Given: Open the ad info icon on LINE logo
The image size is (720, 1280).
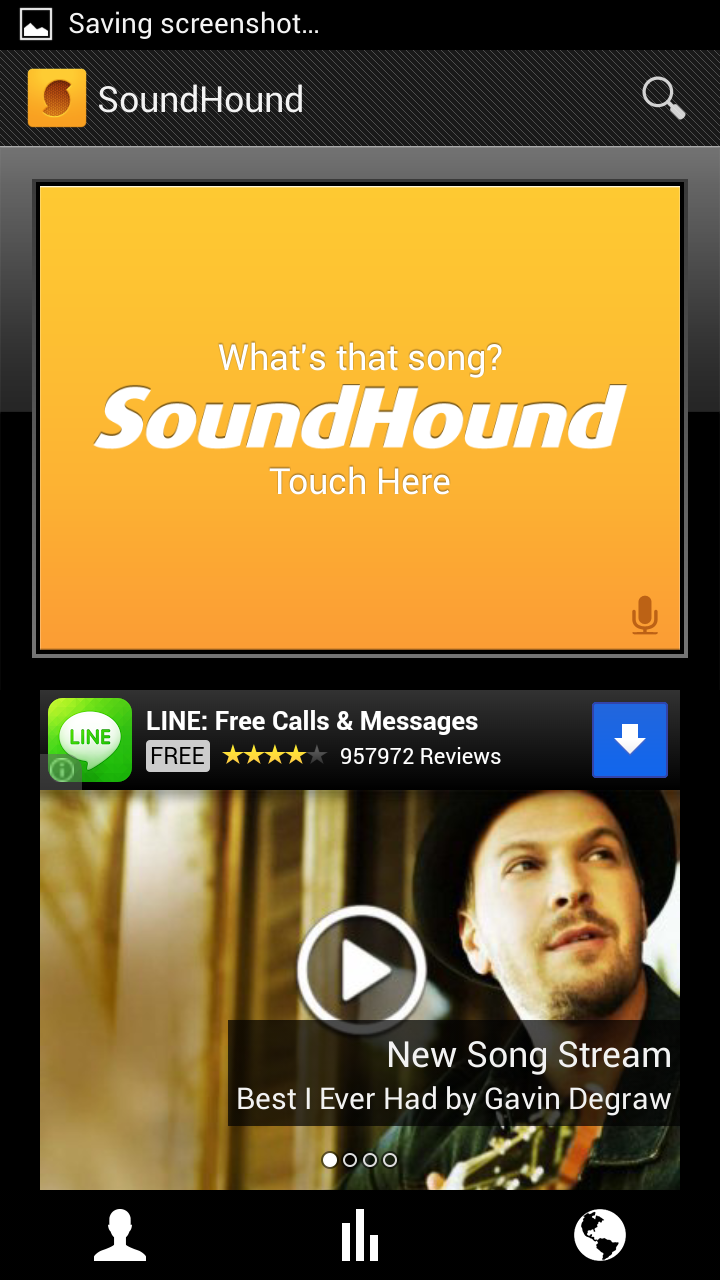Looking at the screenshot, I should coord(61,770).
